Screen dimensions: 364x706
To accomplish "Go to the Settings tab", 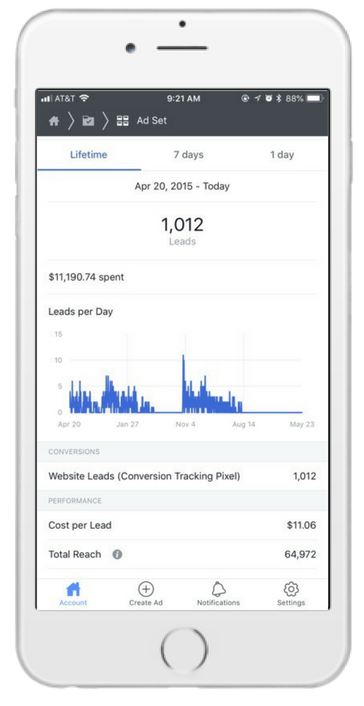I will (x=291, y=594).
